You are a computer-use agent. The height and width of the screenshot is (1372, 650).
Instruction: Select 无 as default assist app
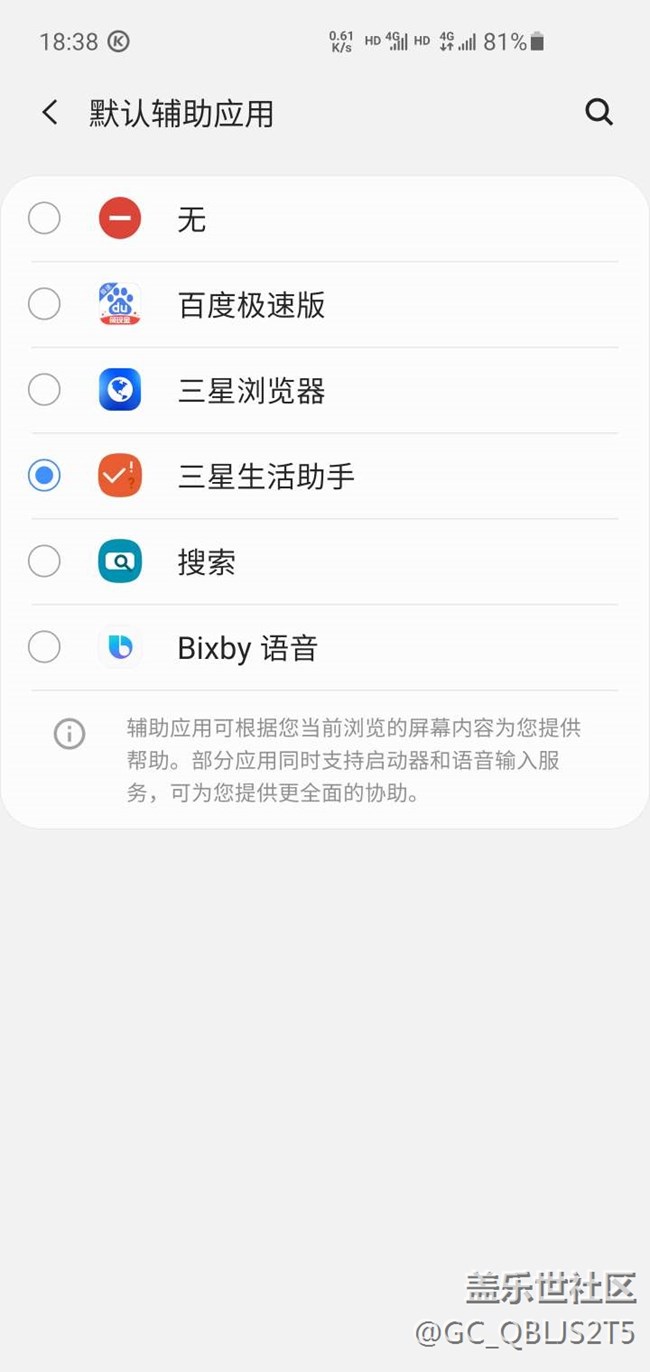[x=325, y=219]
